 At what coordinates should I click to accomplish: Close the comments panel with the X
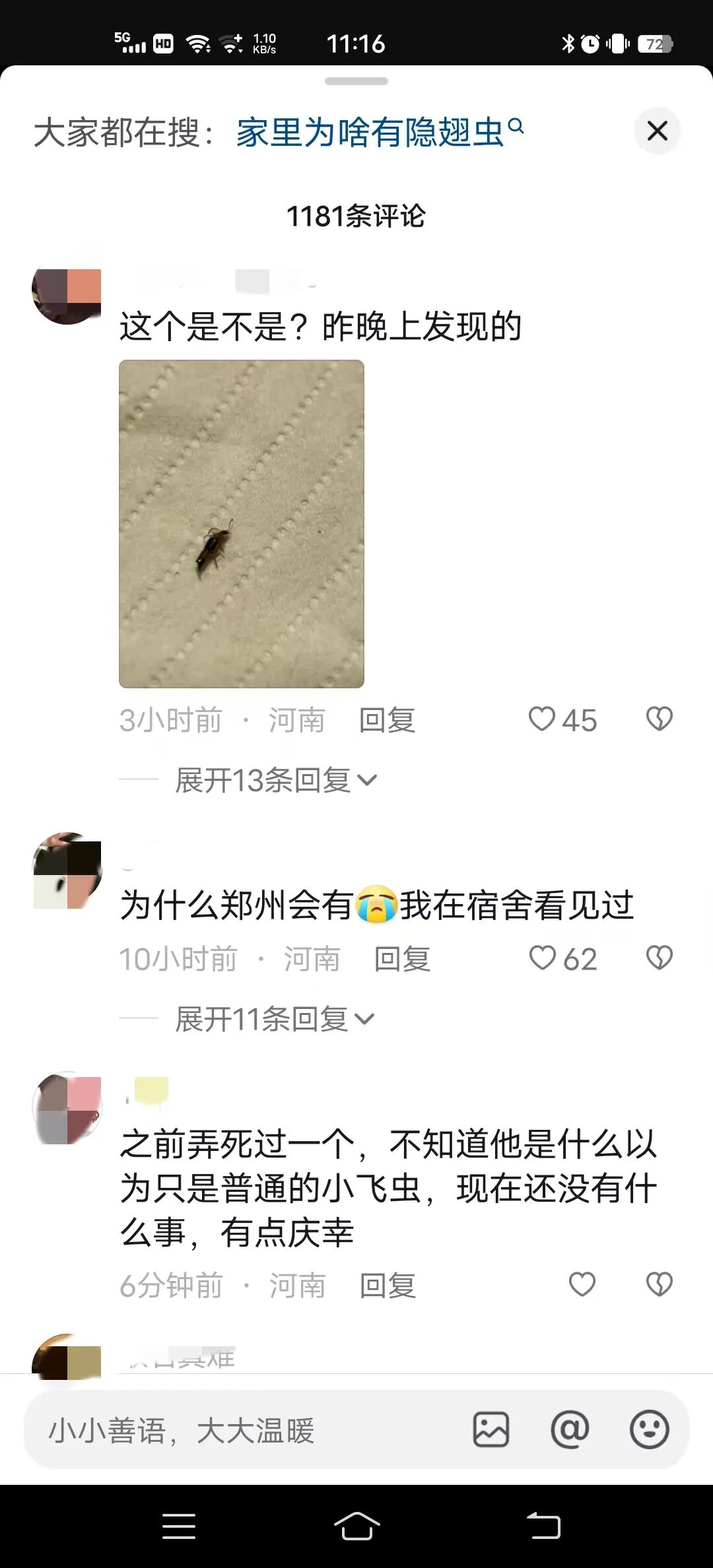coord(657,131)
